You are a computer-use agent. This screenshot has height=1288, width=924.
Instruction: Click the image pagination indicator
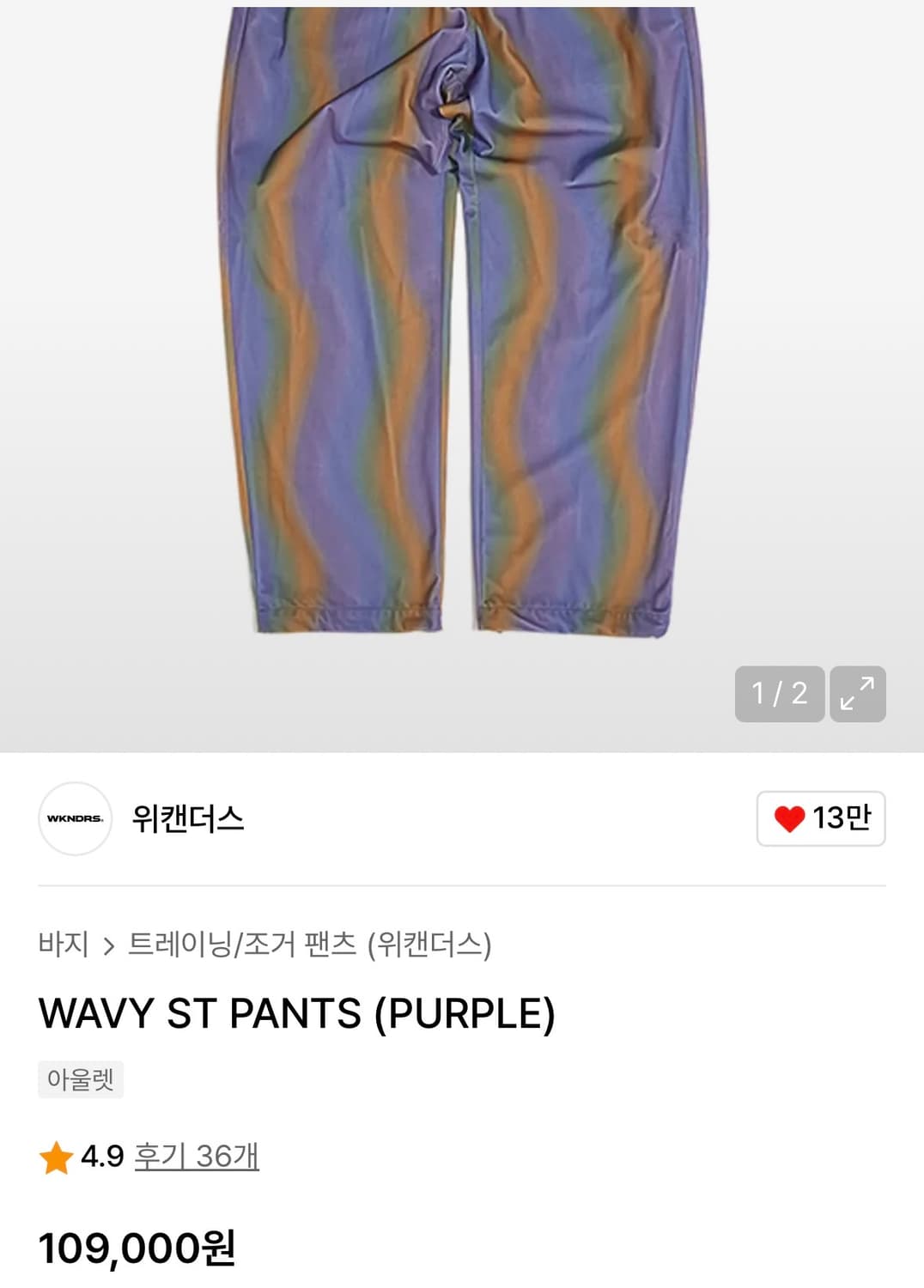pos(777,695)
